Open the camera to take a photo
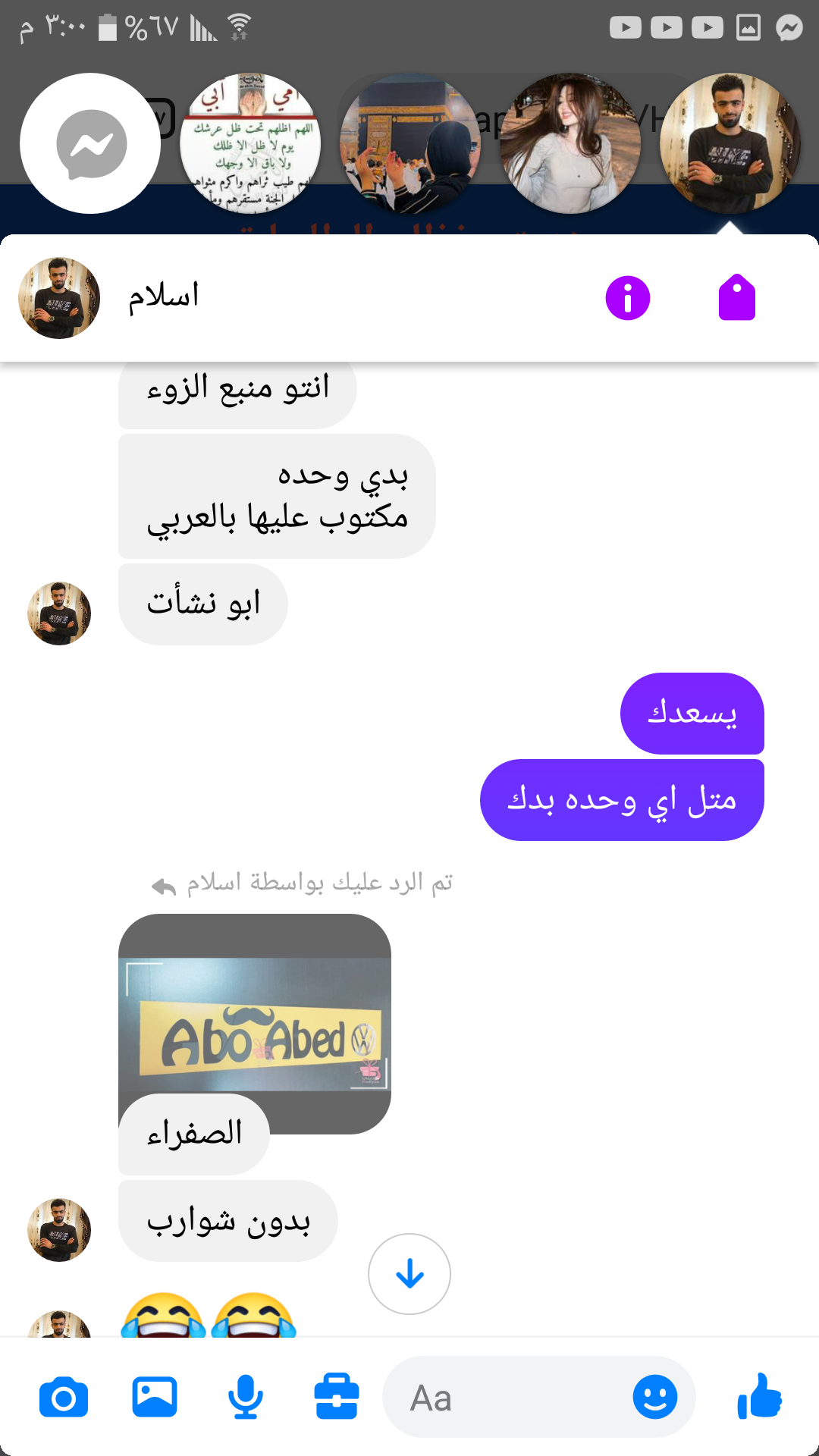 coord(64,1398)
